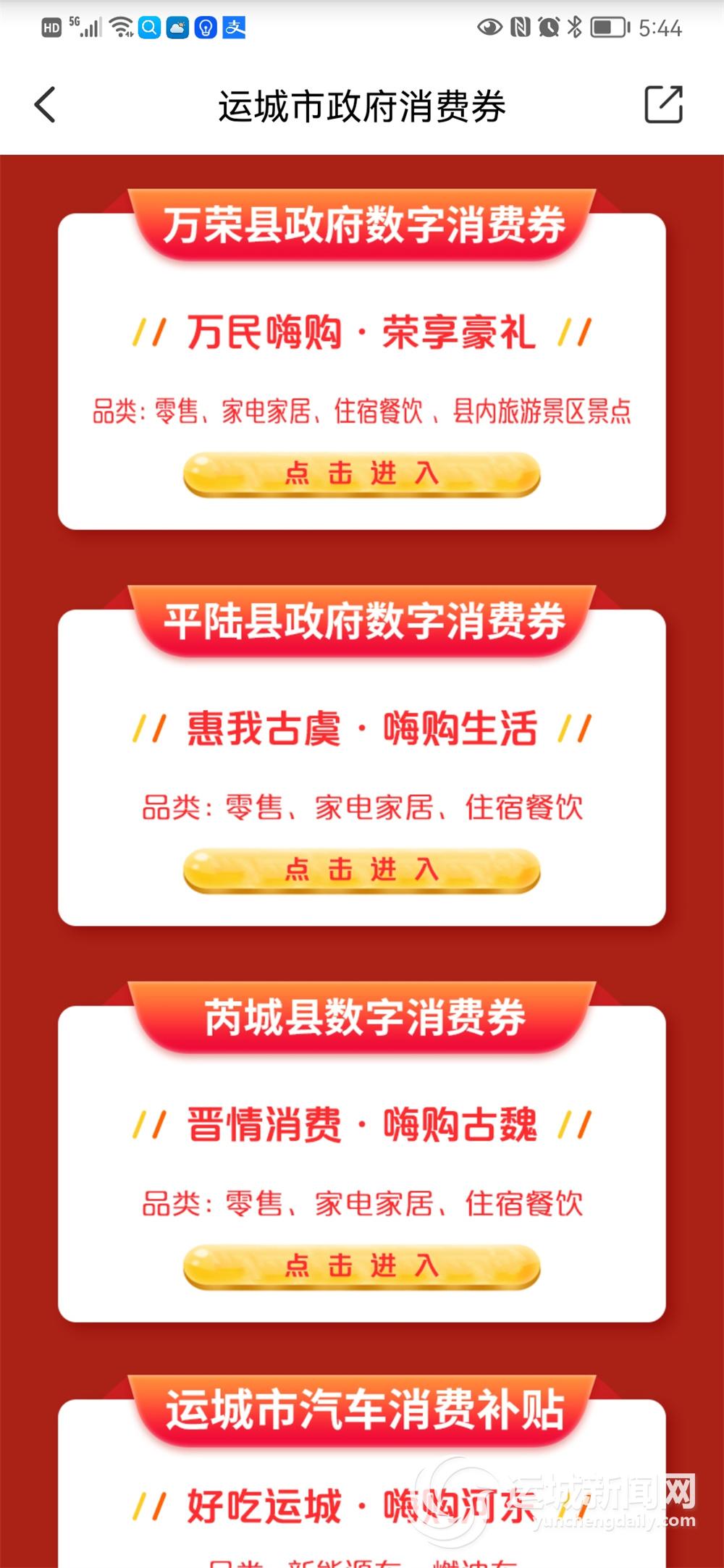
Task: Tap 点击进入 under 万荣县政府数字消费券
Action: point(361,474)
